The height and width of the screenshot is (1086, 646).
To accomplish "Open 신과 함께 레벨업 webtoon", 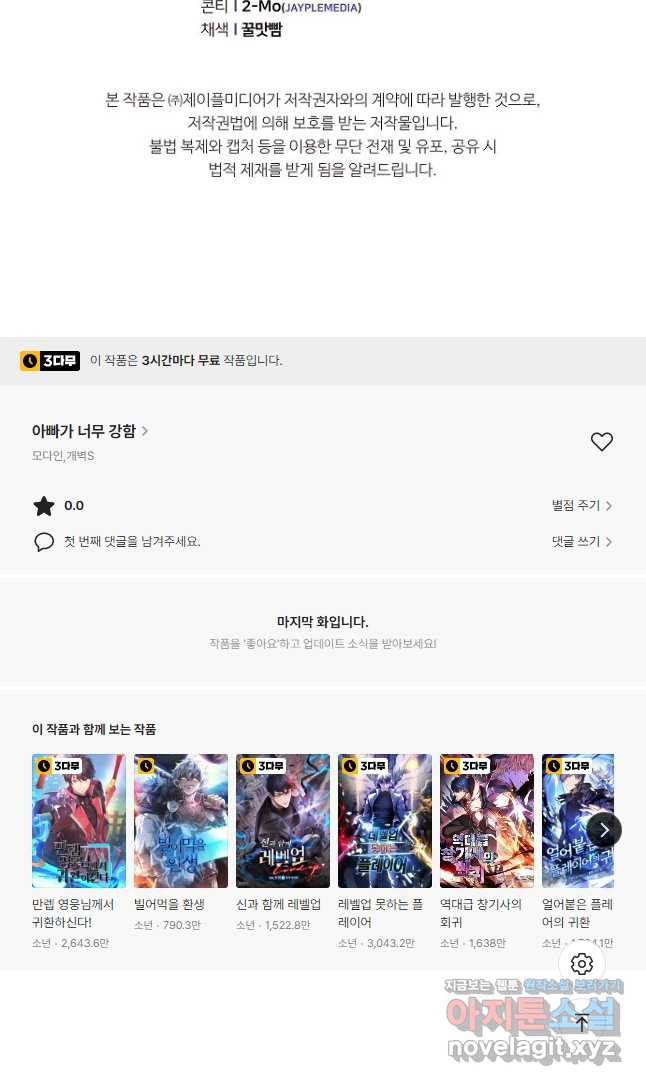I will point(283,821).
